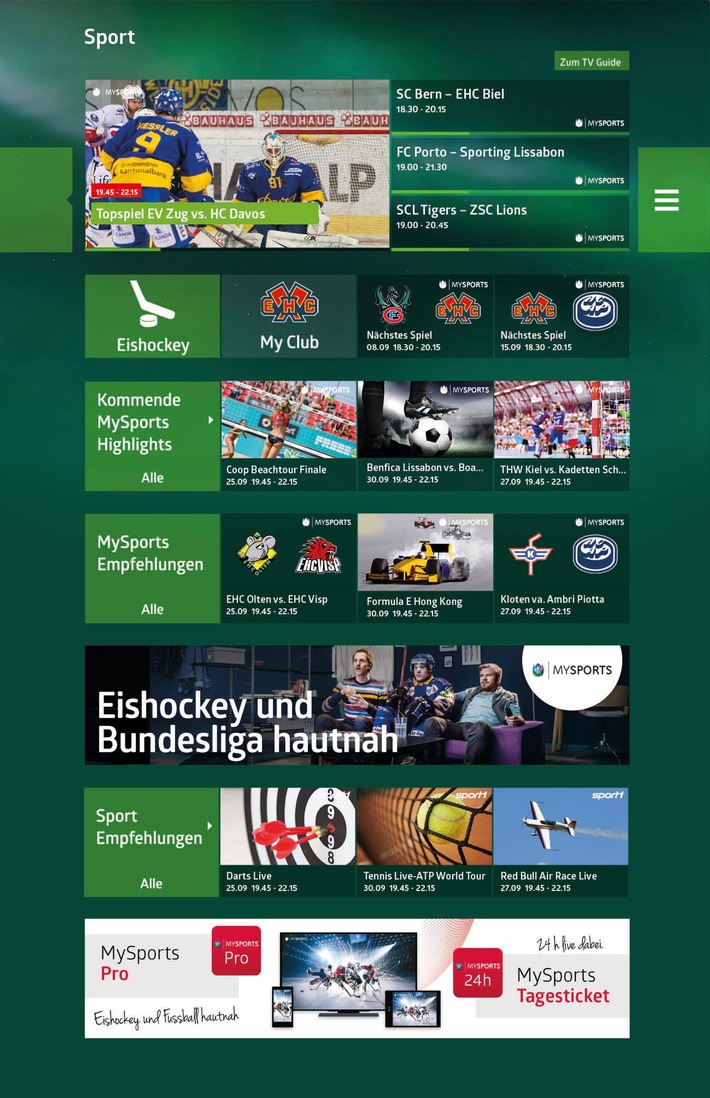The height and width of the screenshot is (1098, 710).
Task: Show all MySports Empfehlungen
Action: tap(152, 609)
